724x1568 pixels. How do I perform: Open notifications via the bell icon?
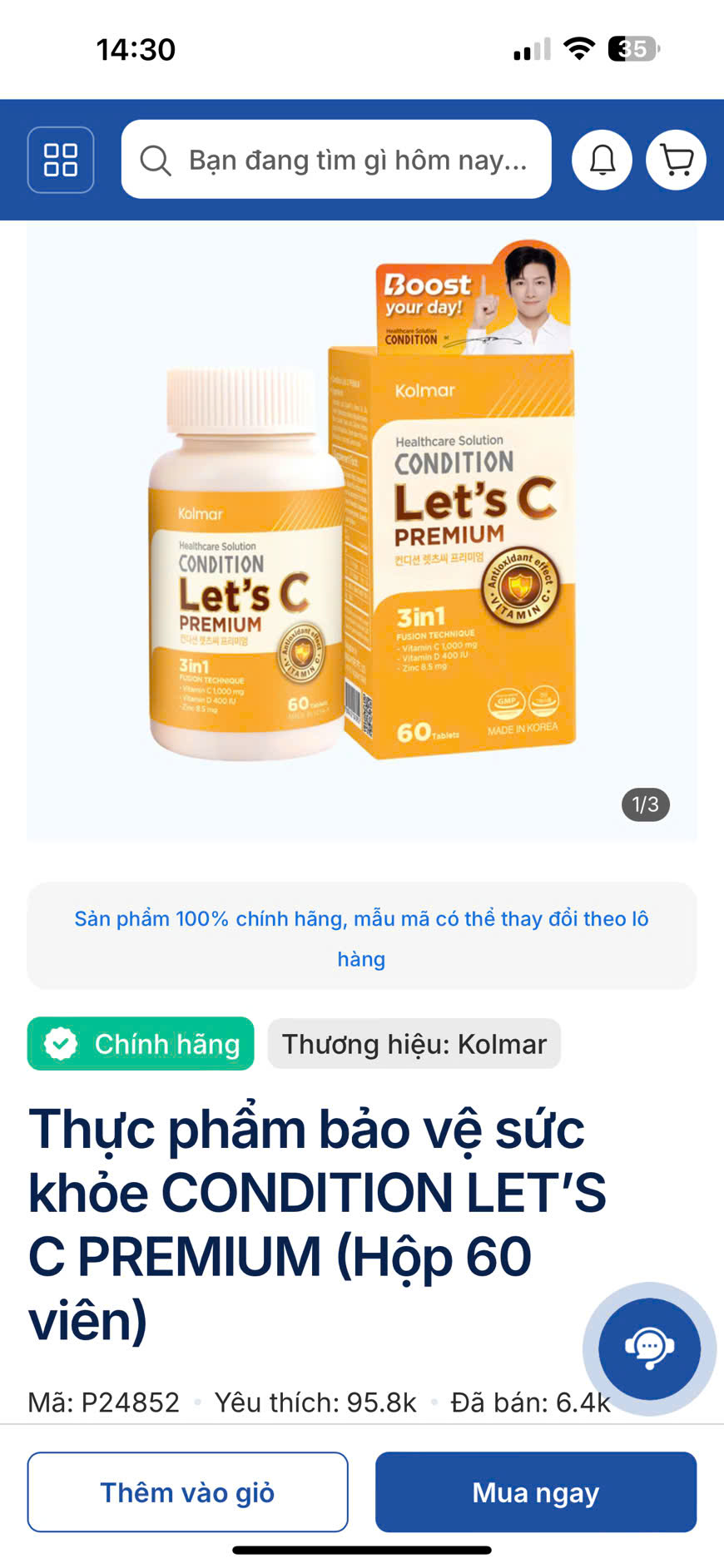tap(602, 160)
